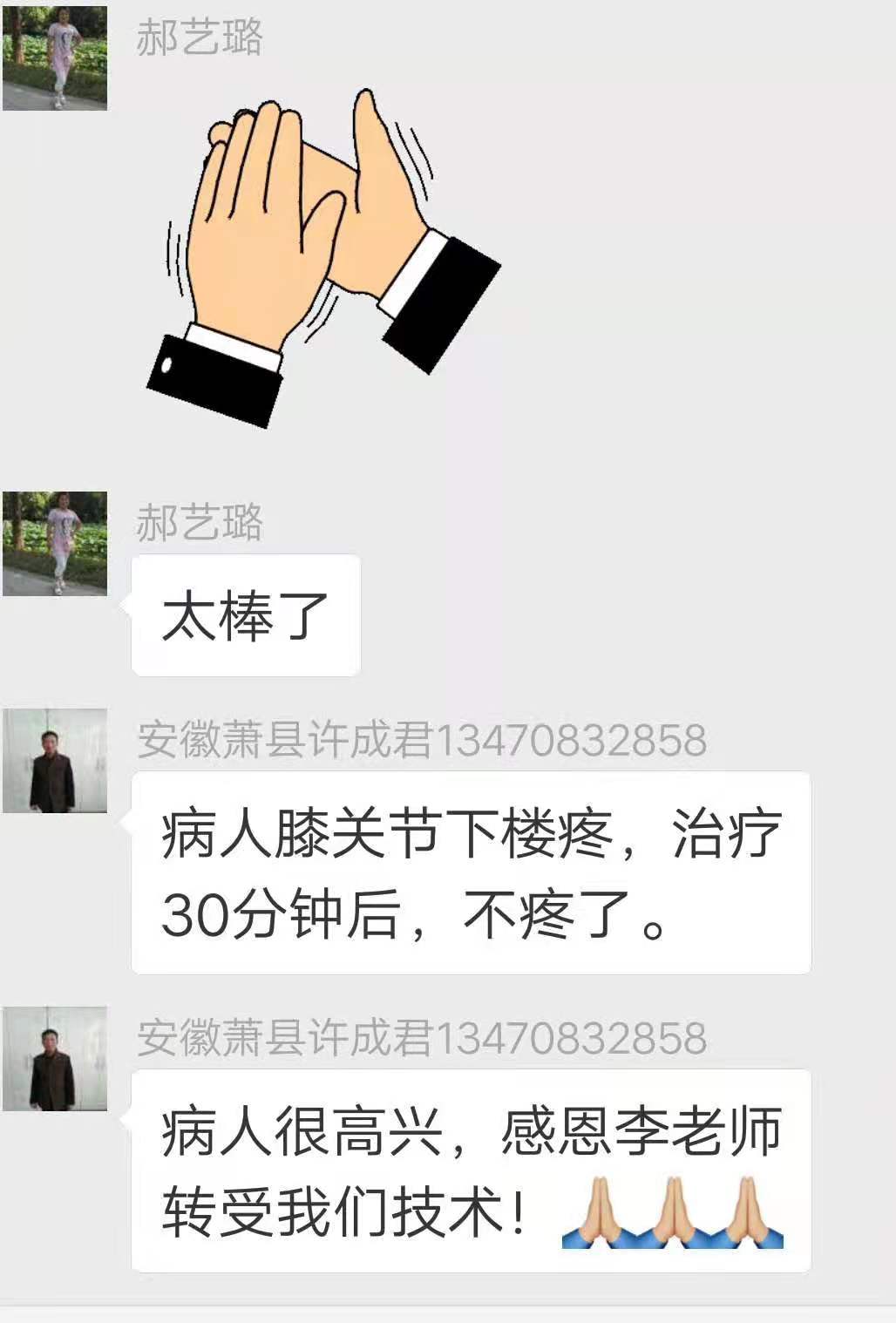Open 郝艺璐's avatar beside the clapping sticker
This screenshot has height=1323, width=896.
pyautogui.click(x=55, y=58)
